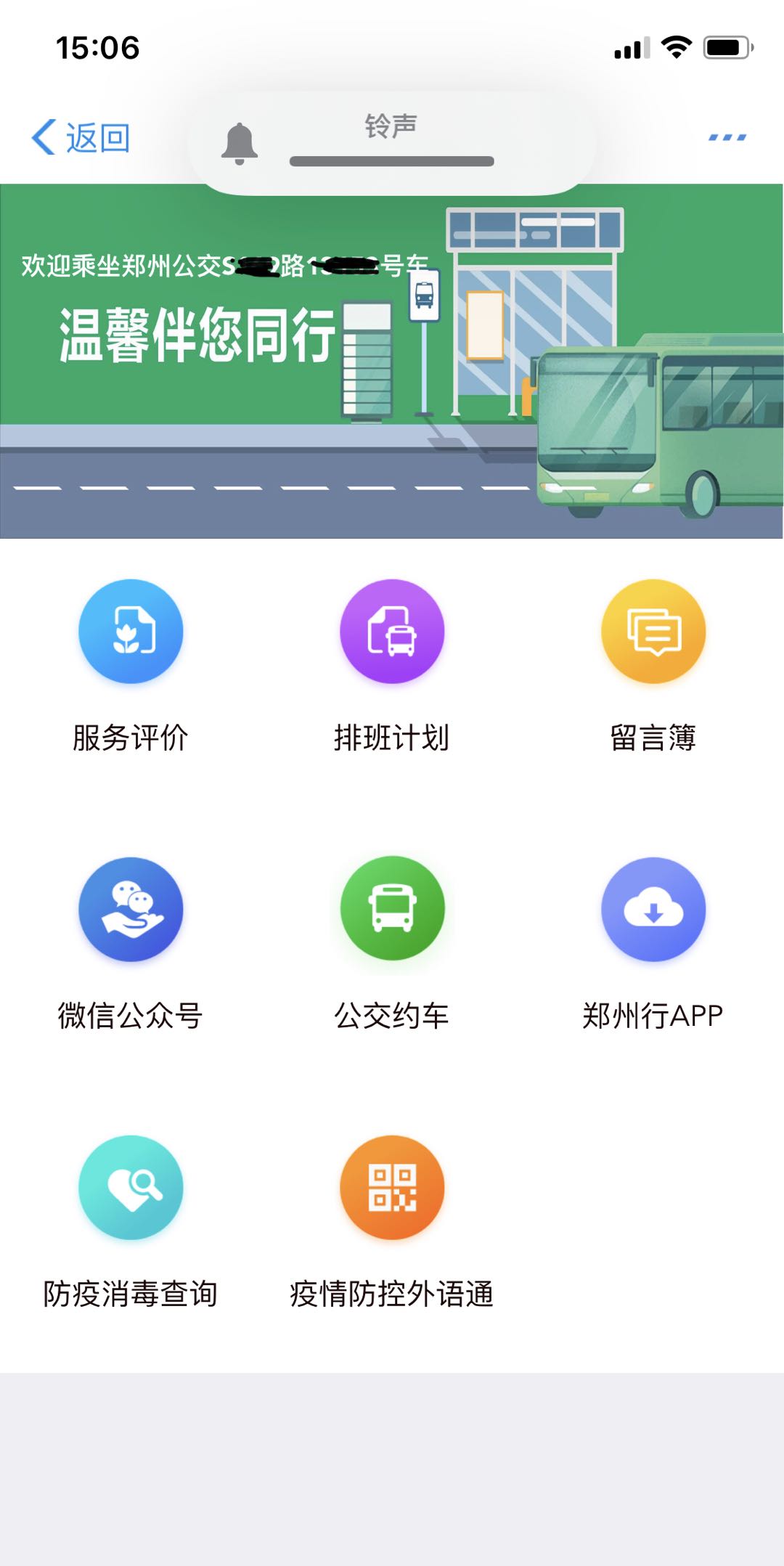Open 疫情防控外语通 foreign language guide
The image size is (784, 1566).
pos(392,1188)
